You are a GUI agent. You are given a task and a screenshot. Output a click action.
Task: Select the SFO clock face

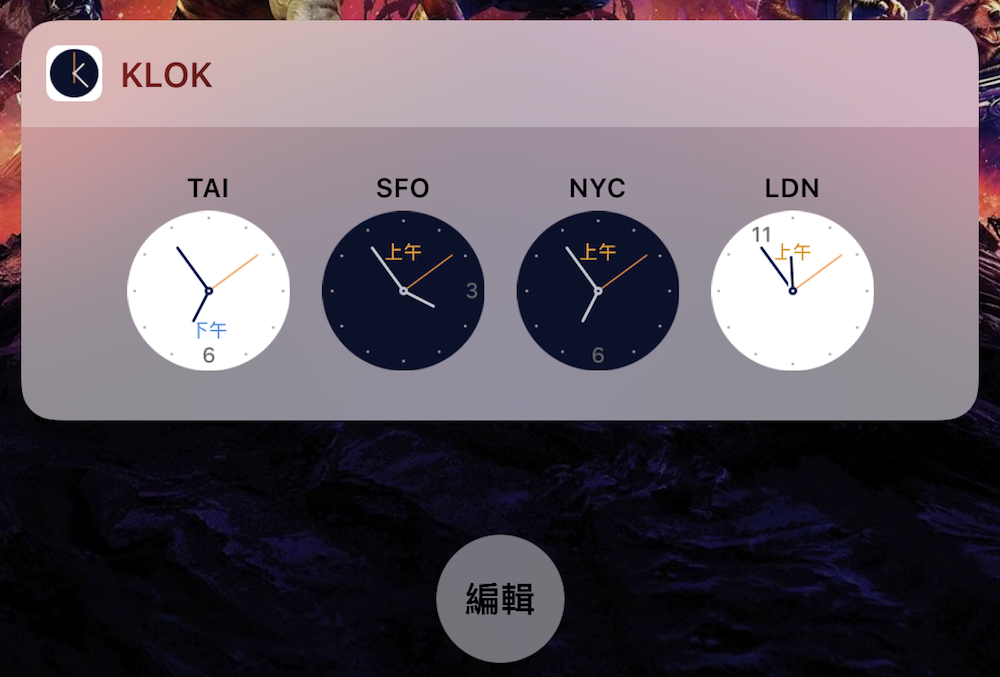[403, 290]
